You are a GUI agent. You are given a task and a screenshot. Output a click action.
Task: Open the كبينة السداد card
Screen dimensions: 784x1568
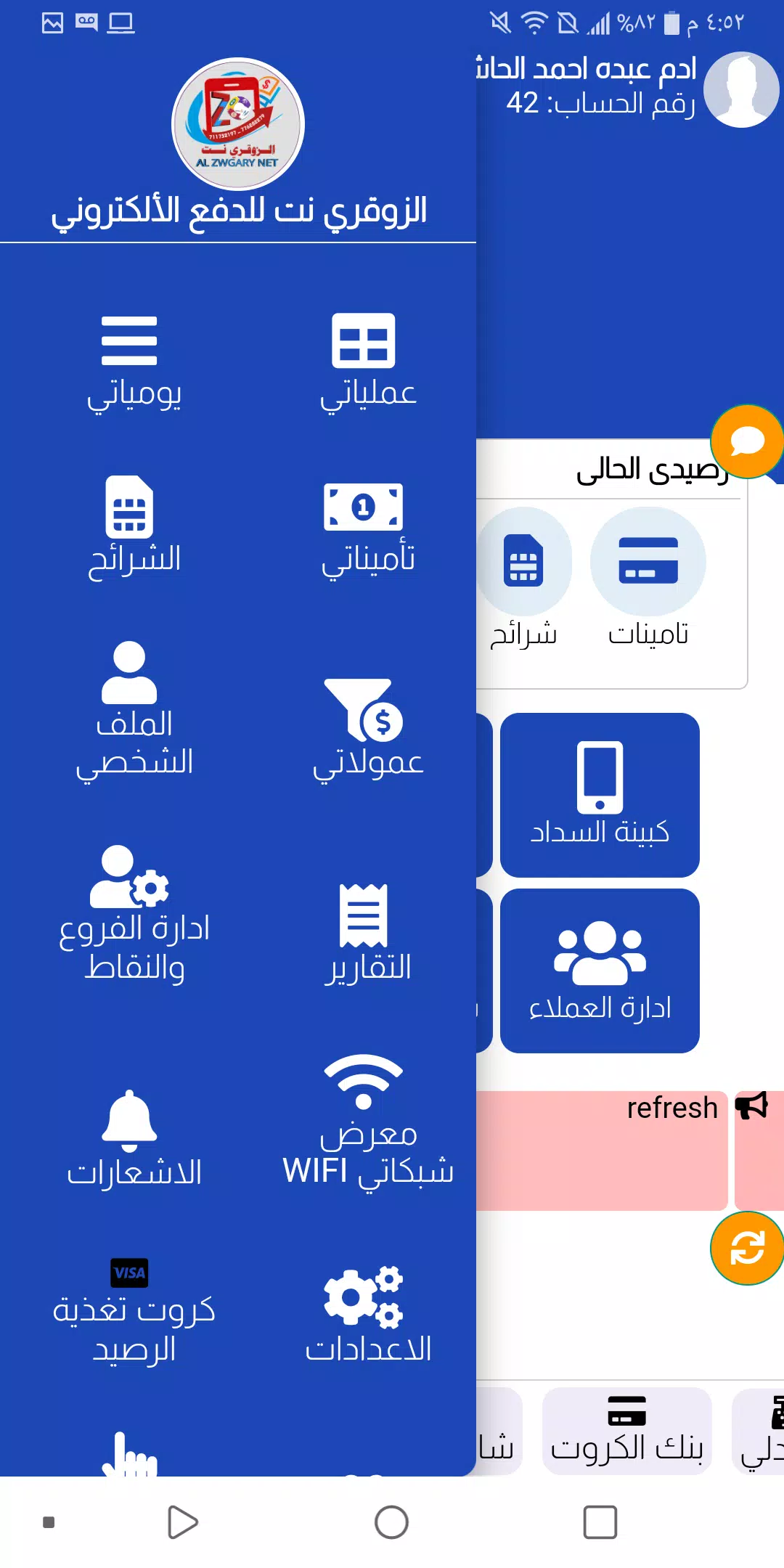[x=600, y=795]
